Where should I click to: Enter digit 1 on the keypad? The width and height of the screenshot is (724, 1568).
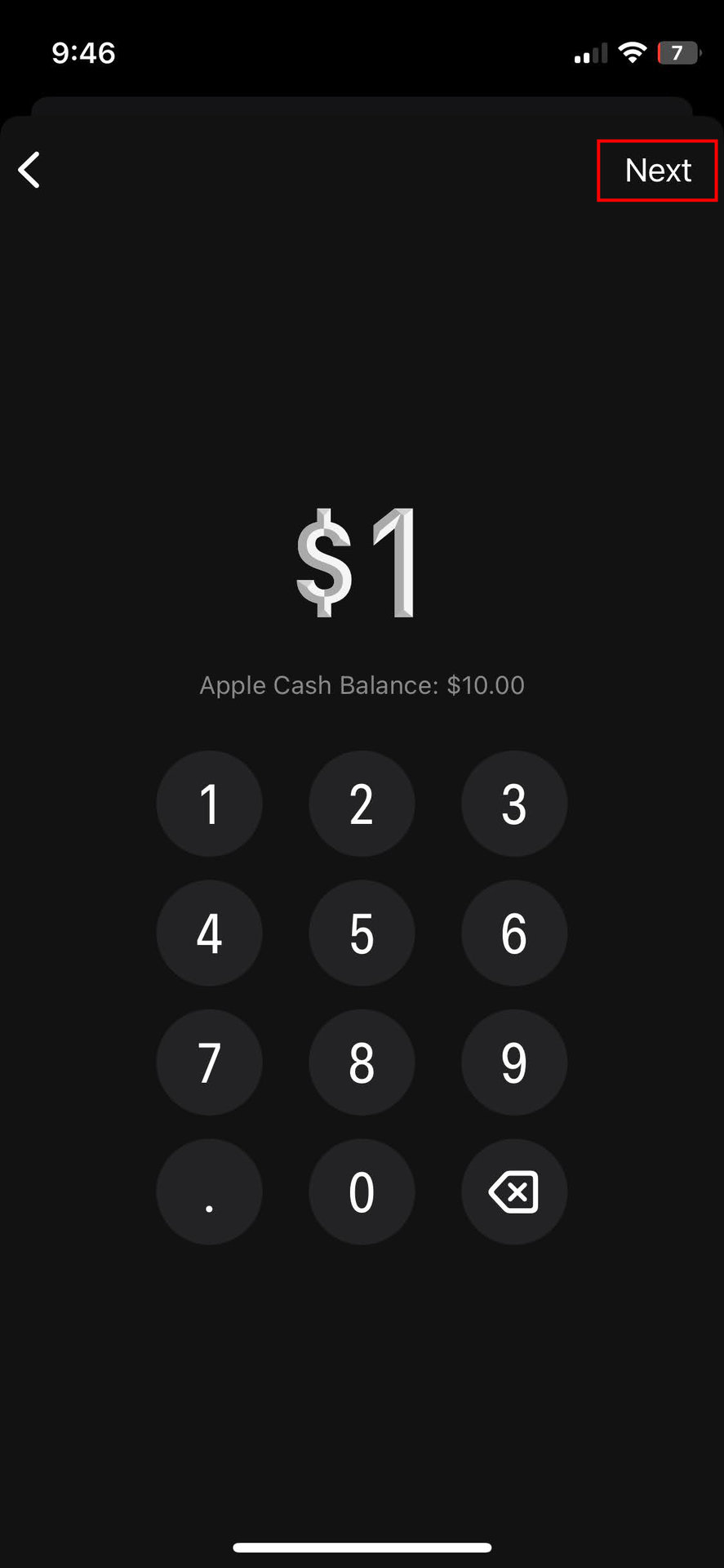[x=209, y=804]
